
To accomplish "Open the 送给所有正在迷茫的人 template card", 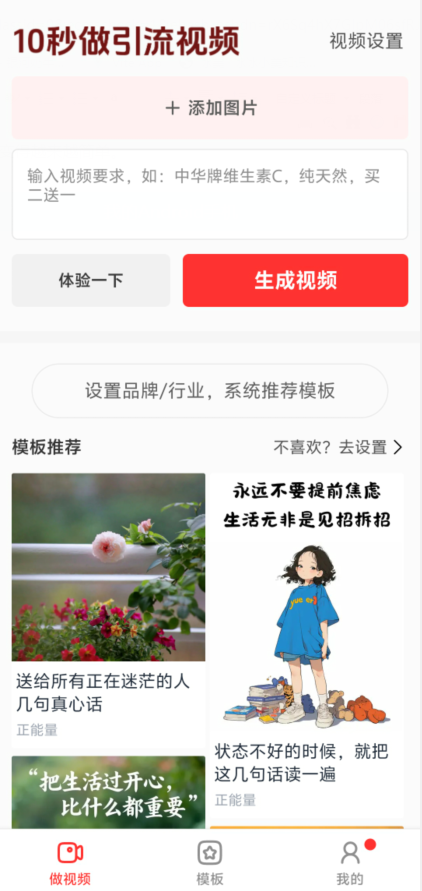I will (108, 610).
